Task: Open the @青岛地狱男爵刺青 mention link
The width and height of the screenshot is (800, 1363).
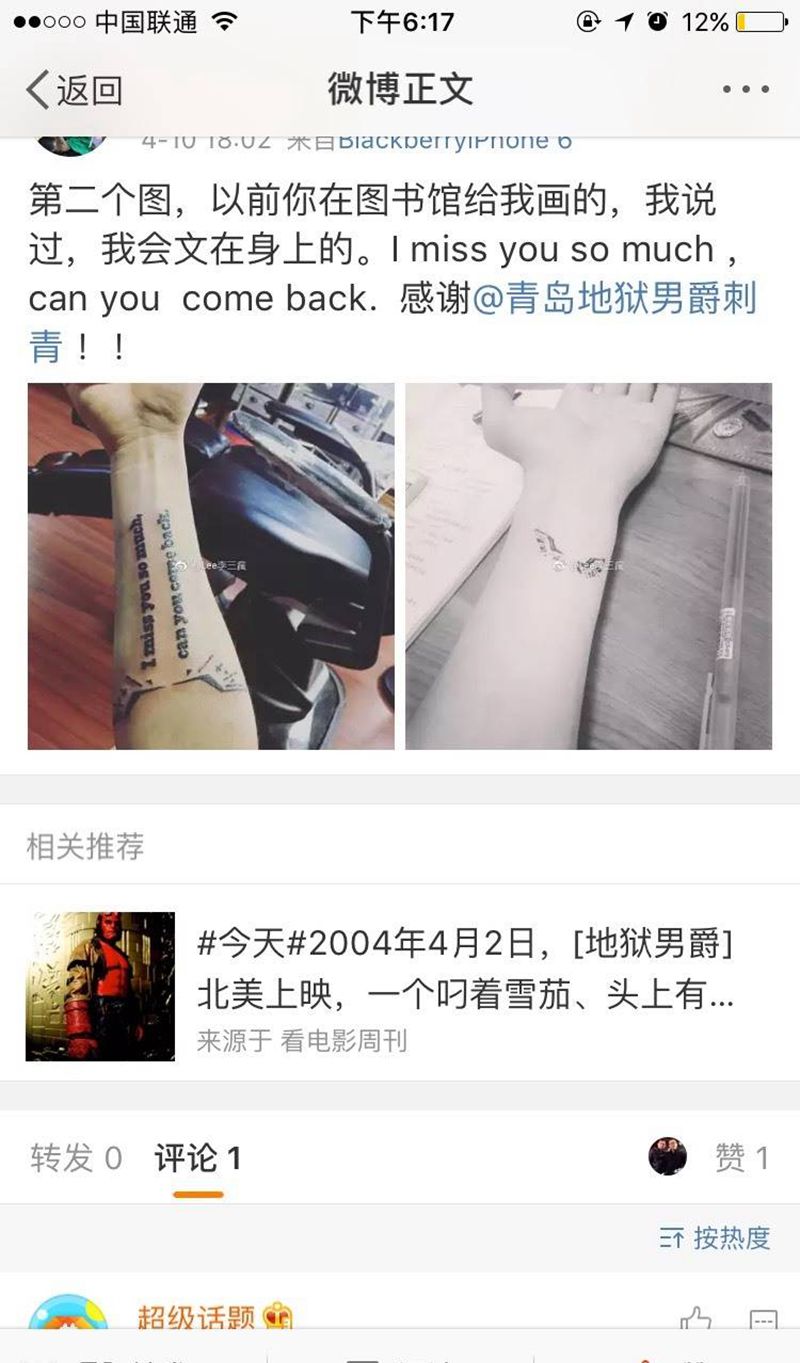Action: (613, 299)
